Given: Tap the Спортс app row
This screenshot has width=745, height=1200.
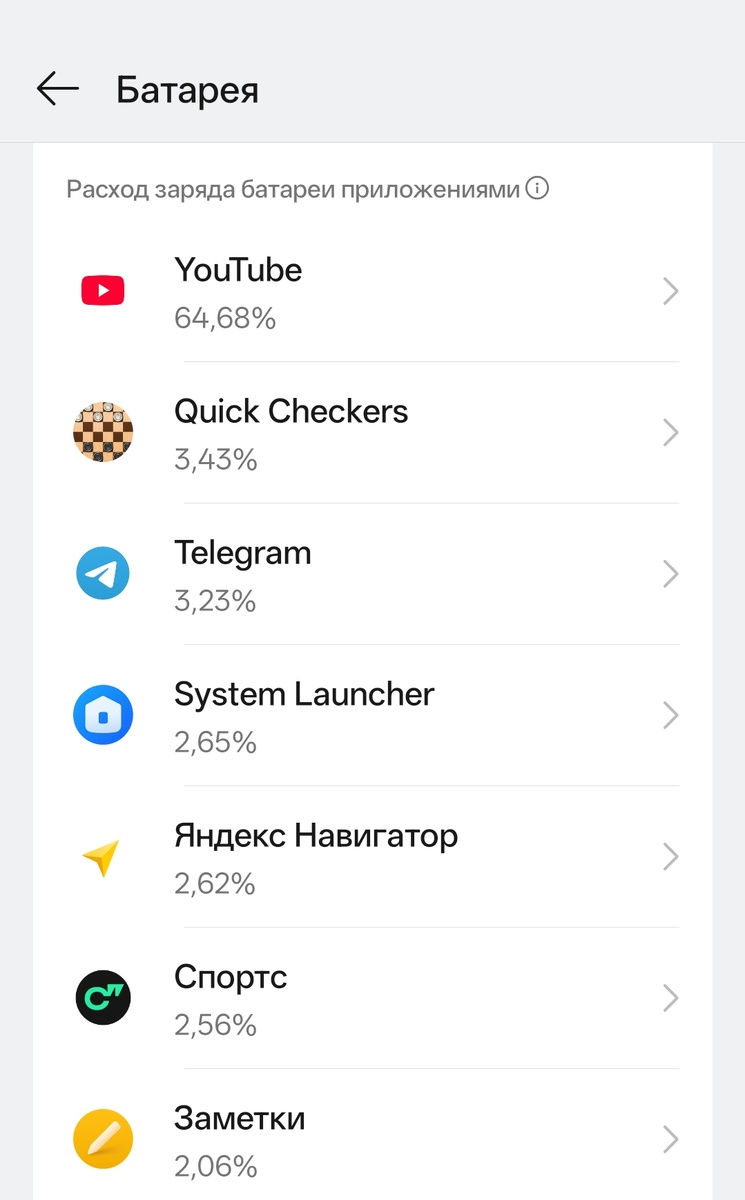Looking at the screenshot, I should 372,998.
